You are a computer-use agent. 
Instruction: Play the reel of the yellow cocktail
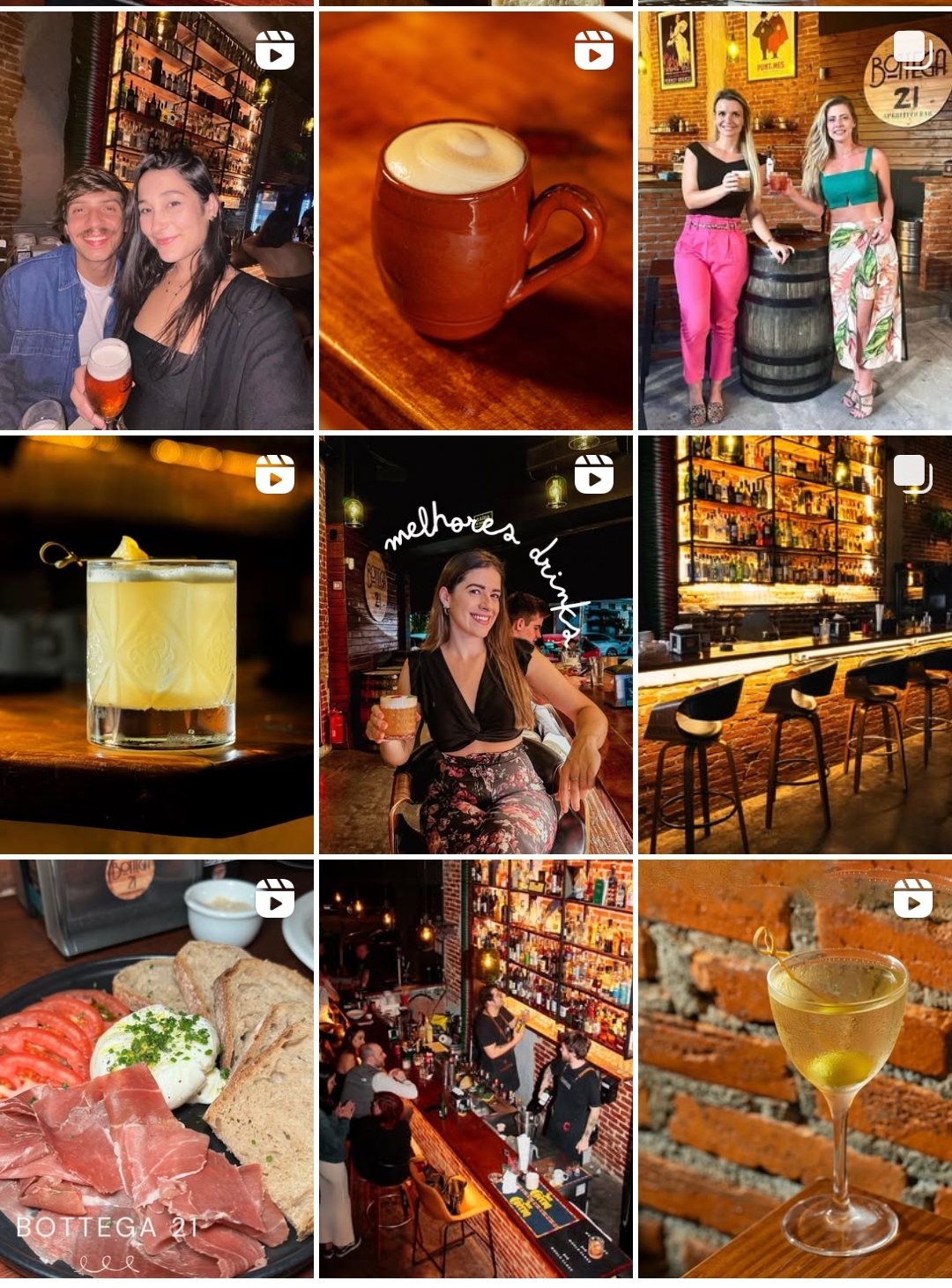156,644
